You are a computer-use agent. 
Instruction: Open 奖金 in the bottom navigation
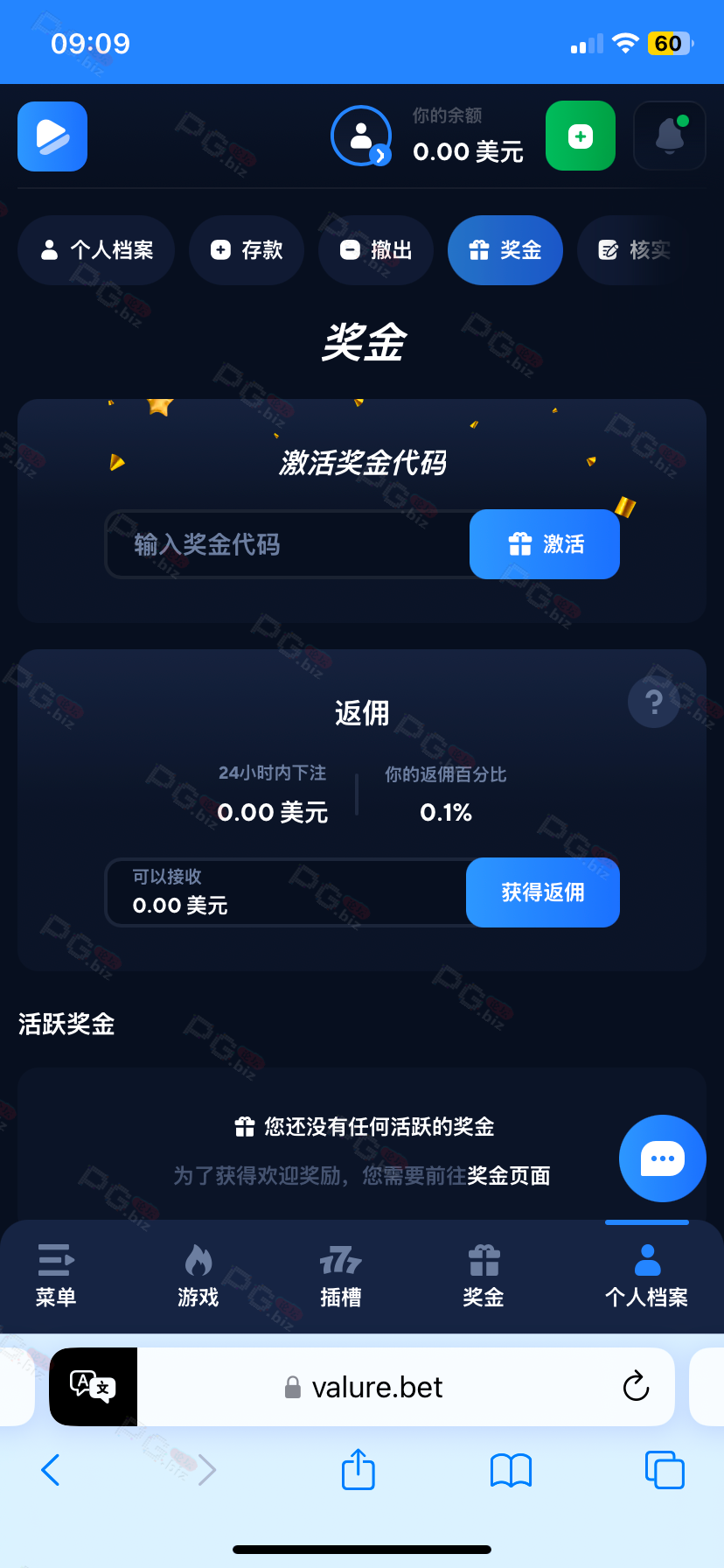click(484, 1276)
